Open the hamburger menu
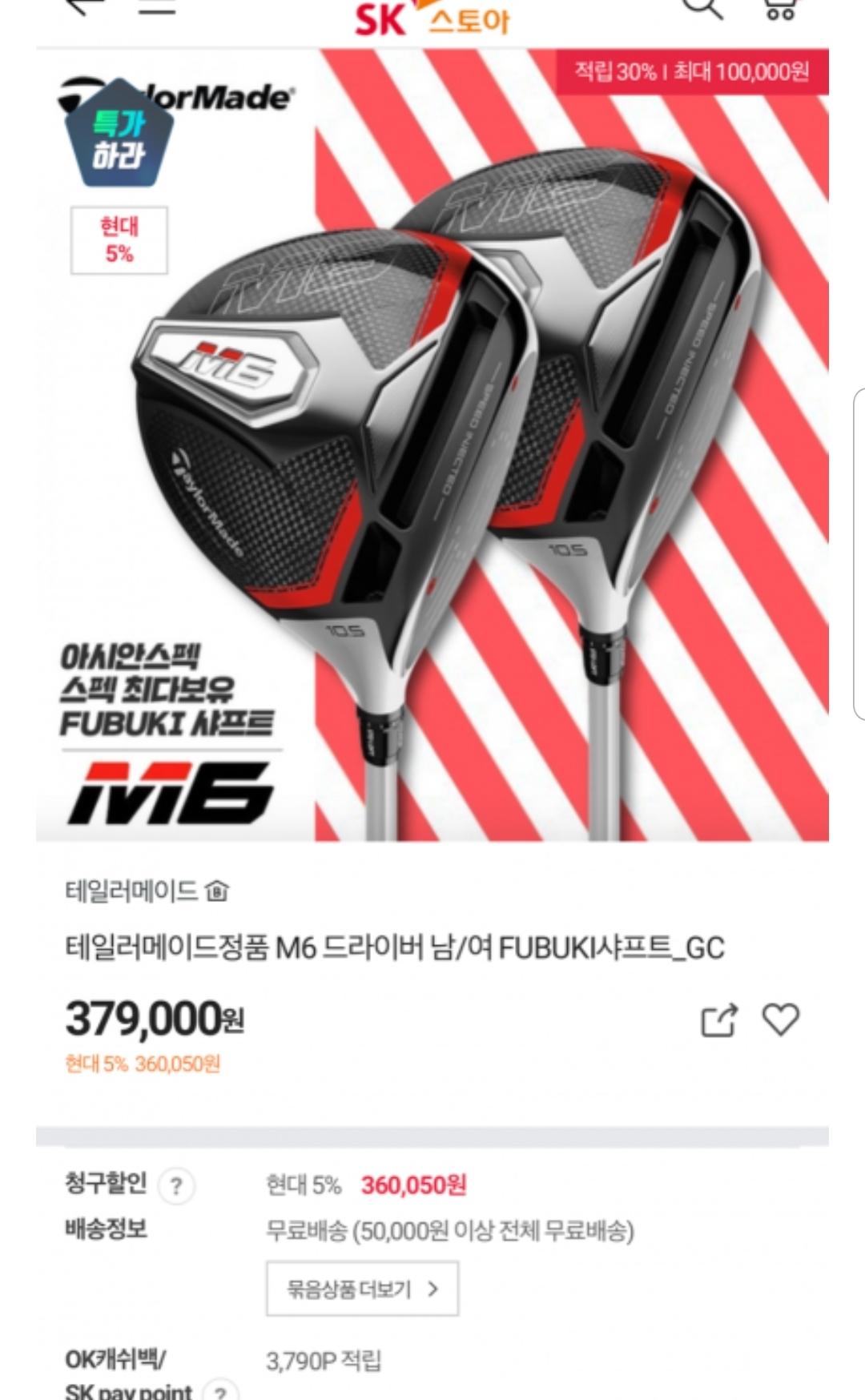Viewport: 865px width, 1400px height. coord(157,6)
